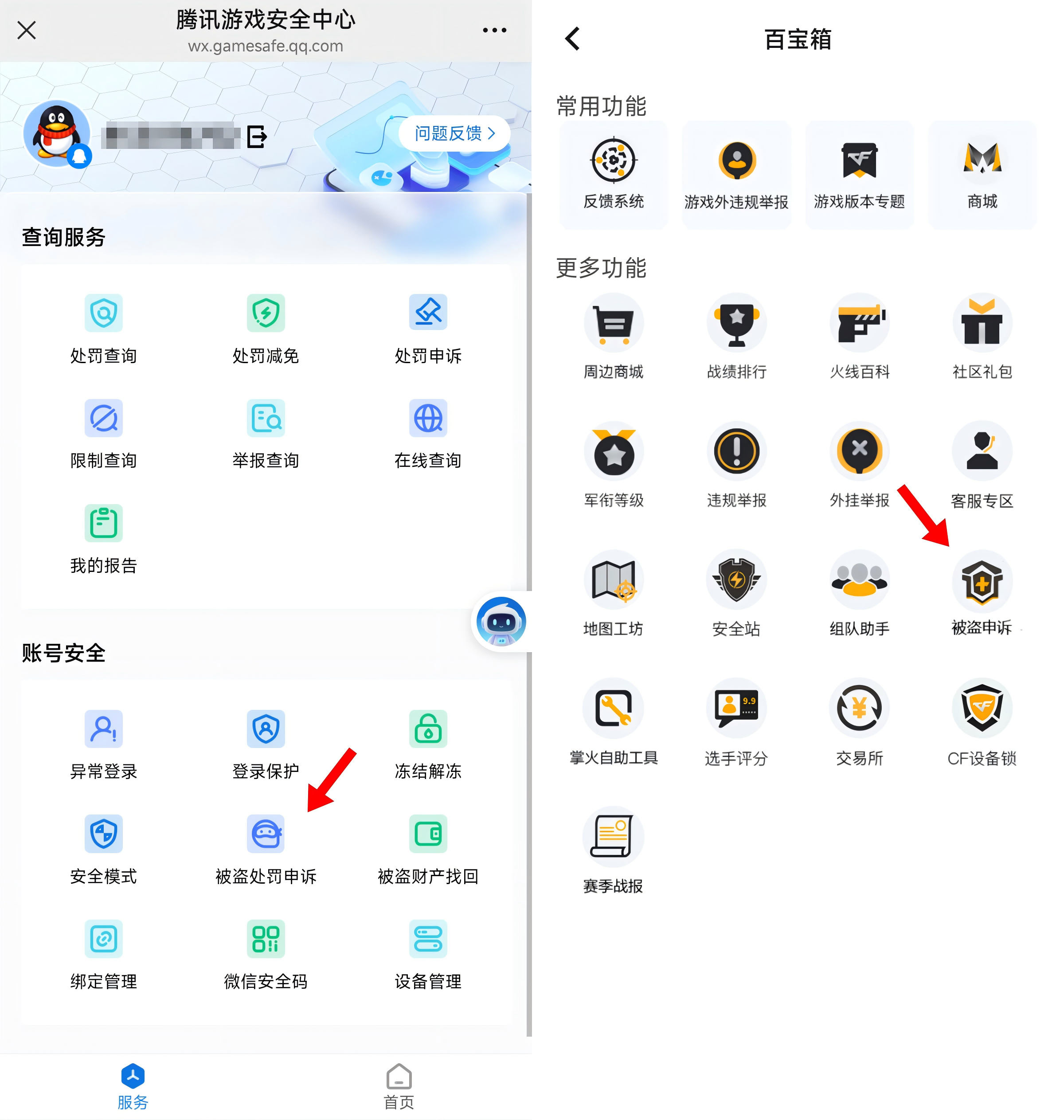Open the three-dot overflow menu
The width and height of the screenshot is (1064, 1120).
tap(494, 30)
